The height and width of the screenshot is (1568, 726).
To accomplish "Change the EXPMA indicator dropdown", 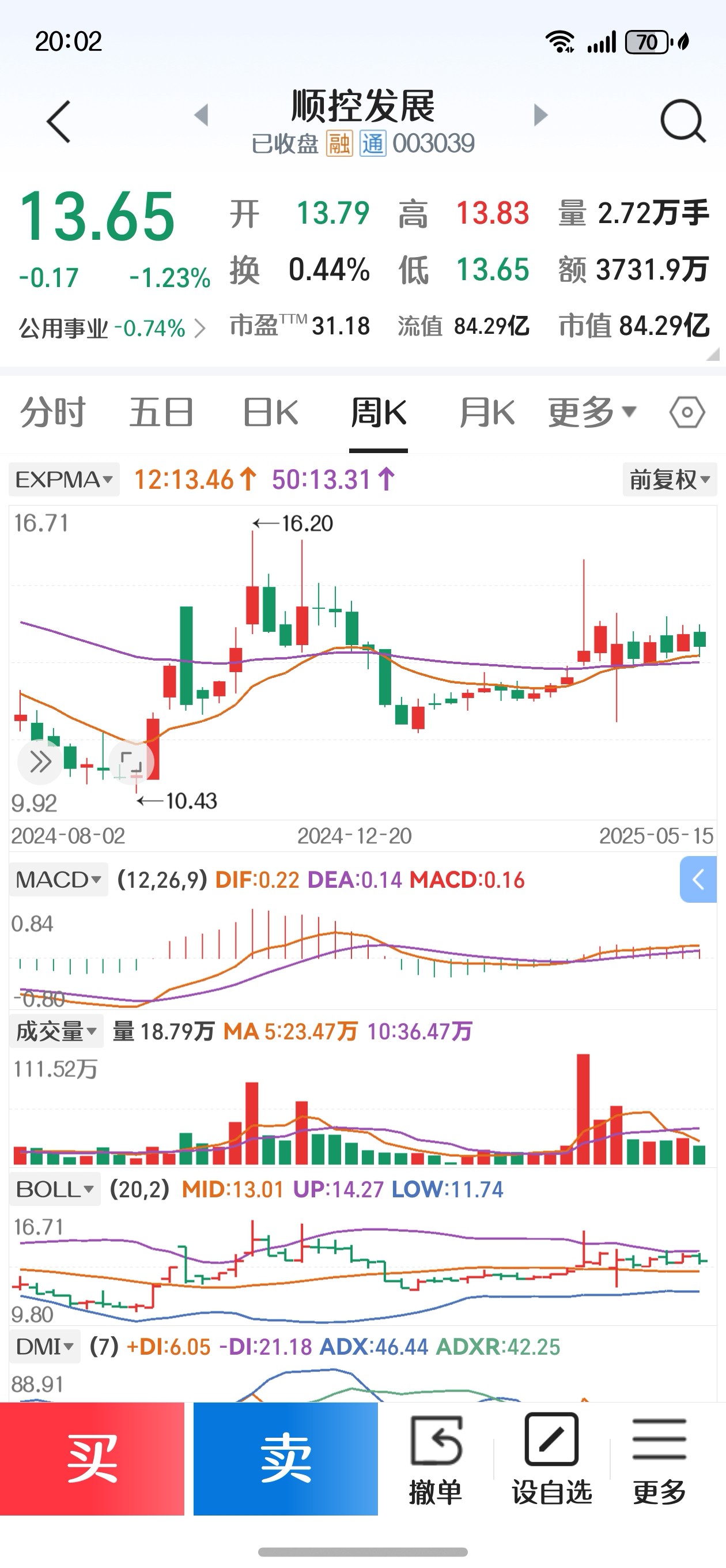I will click(64, 479).
